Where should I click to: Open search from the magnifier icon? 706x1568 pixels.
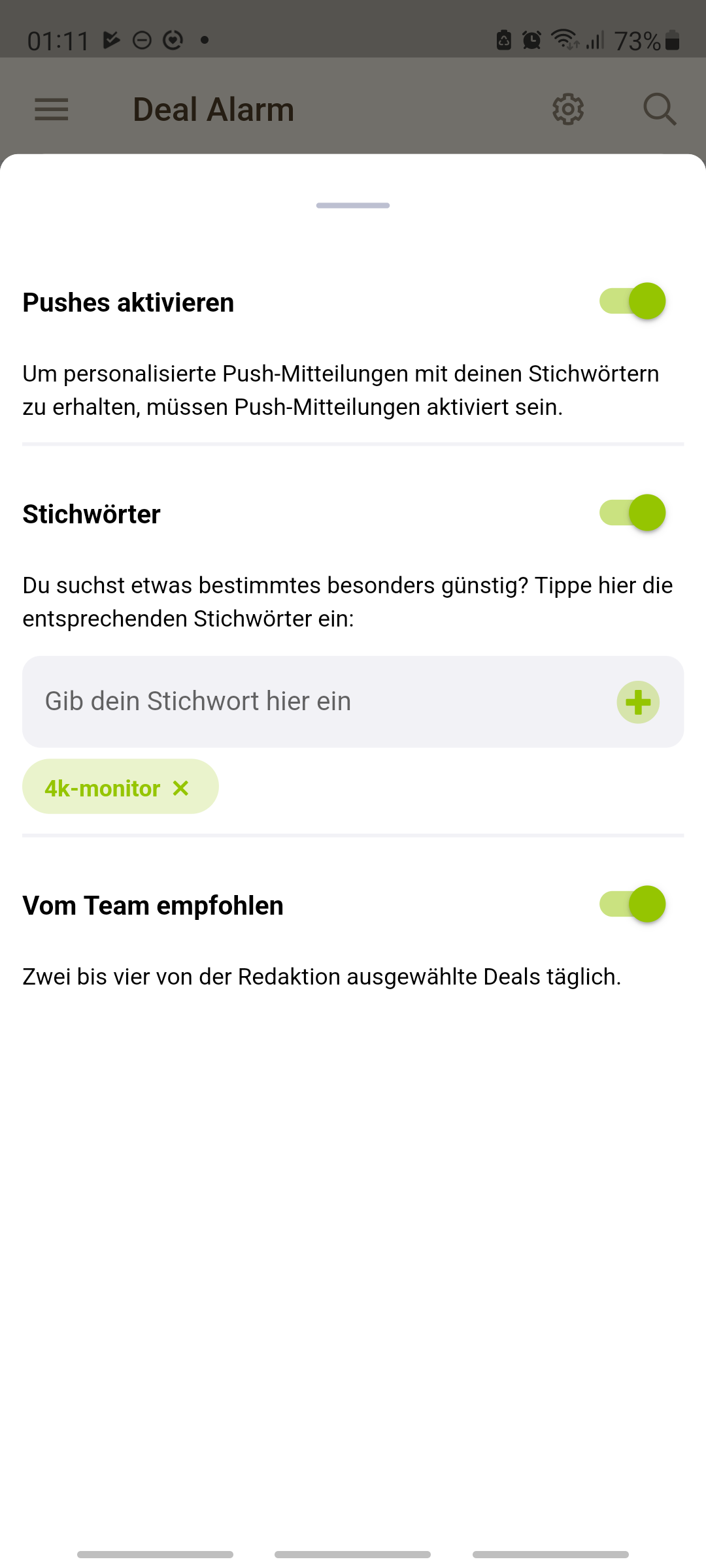pos(660,109)
